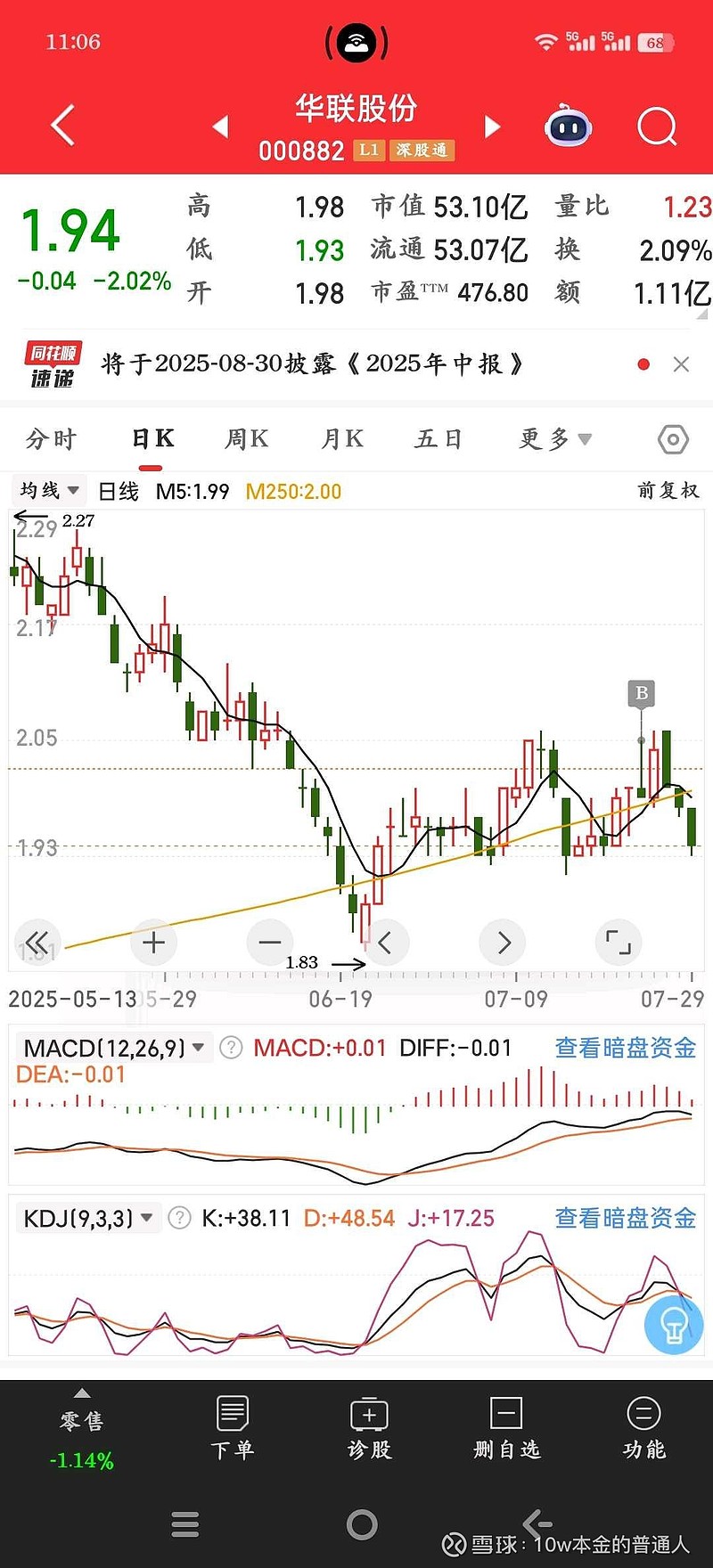Zoom in the chart with plus button
Viewport: 713px width, 1568px height.
point(153,942)
